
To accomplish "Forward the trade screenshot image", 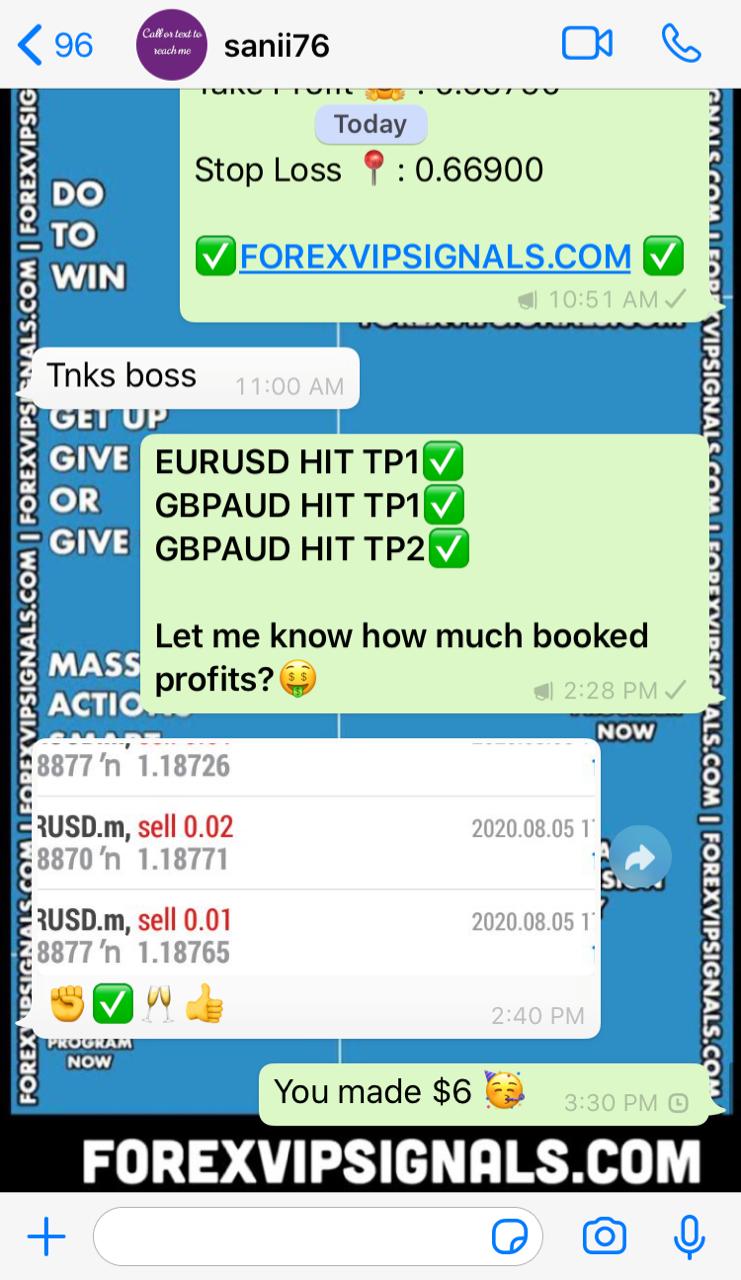I will click(x=640, y=857).
